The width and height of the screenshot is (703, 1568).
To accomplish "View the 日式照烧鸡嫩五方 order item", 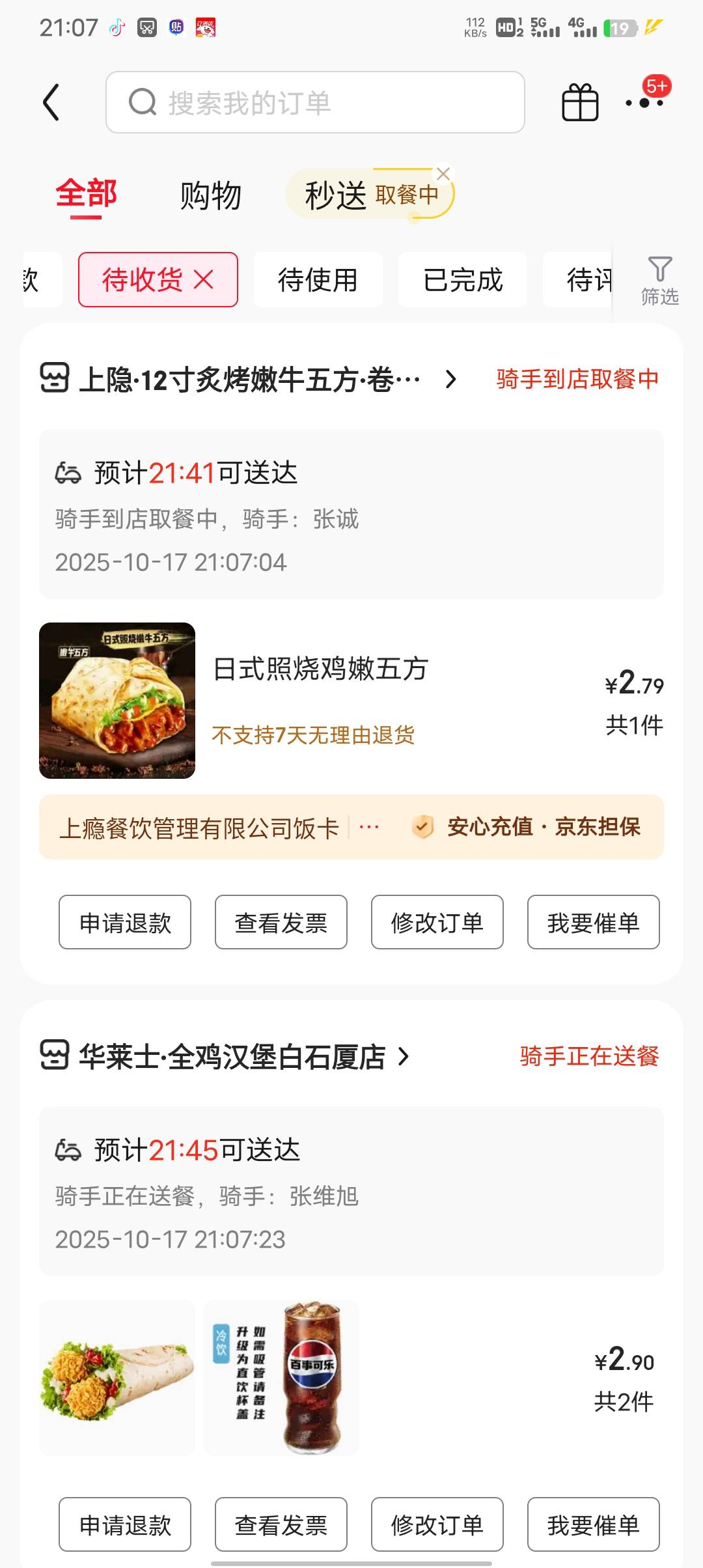I will [320, 669].
